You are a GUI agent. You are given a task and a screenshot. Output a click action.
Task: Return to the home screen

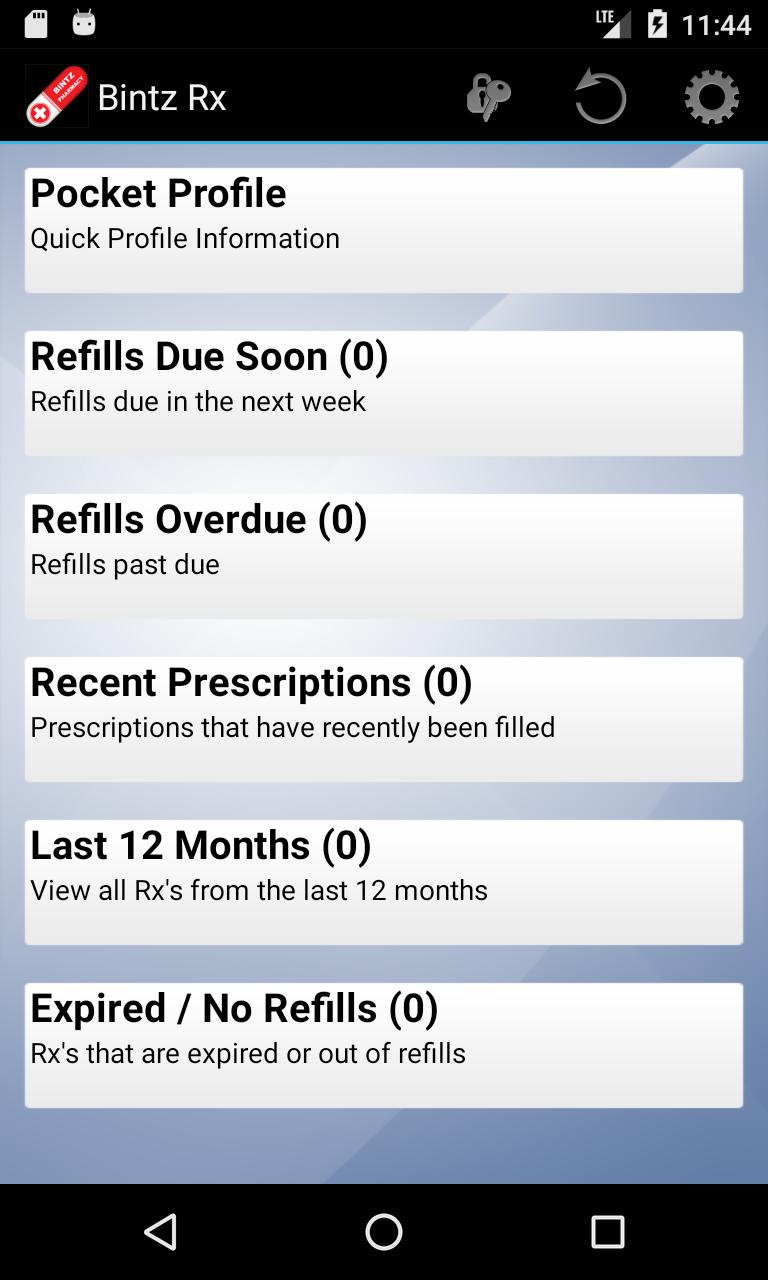click(x=384, y=1232)
